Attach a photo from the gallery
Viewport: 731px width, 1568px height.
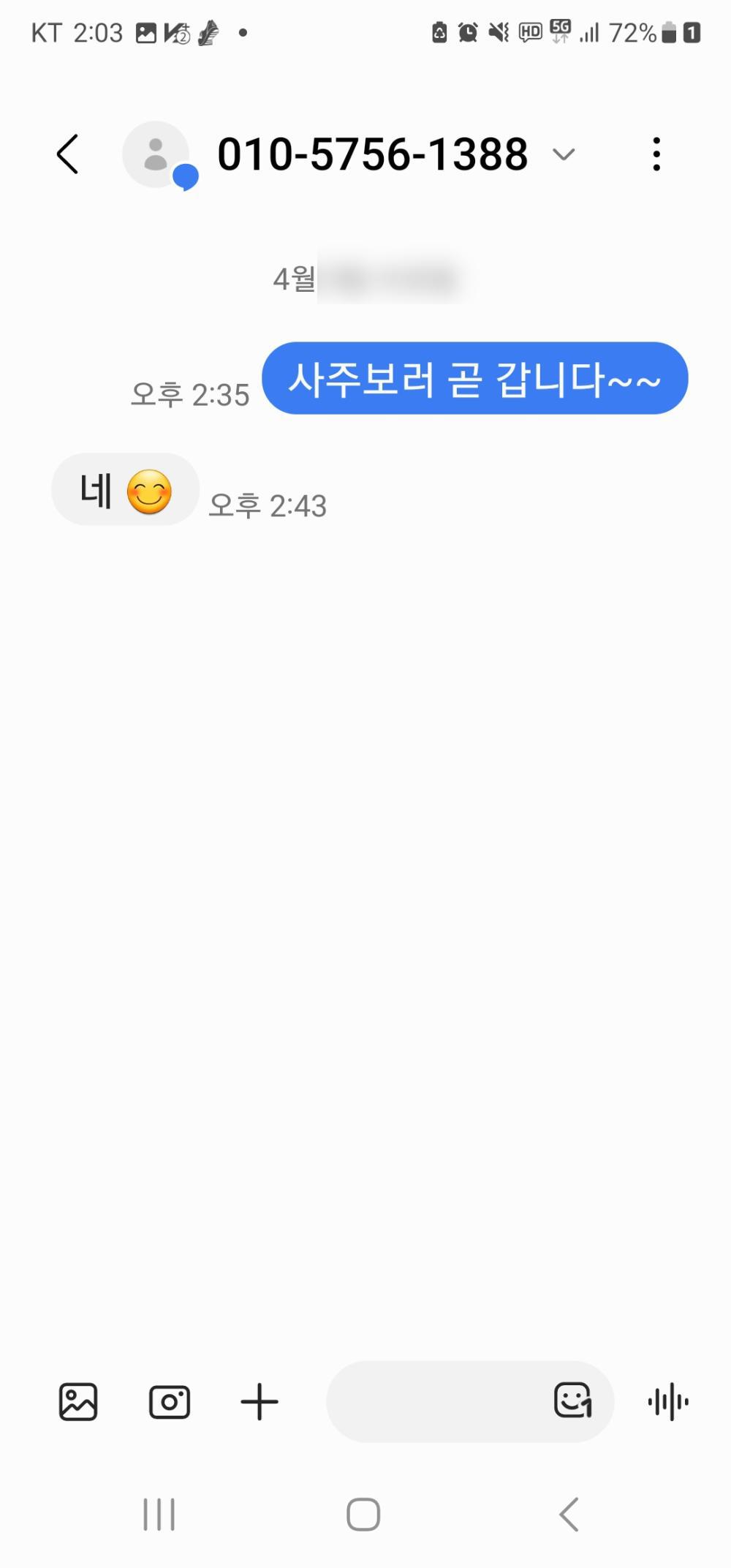click(78, 1402)
